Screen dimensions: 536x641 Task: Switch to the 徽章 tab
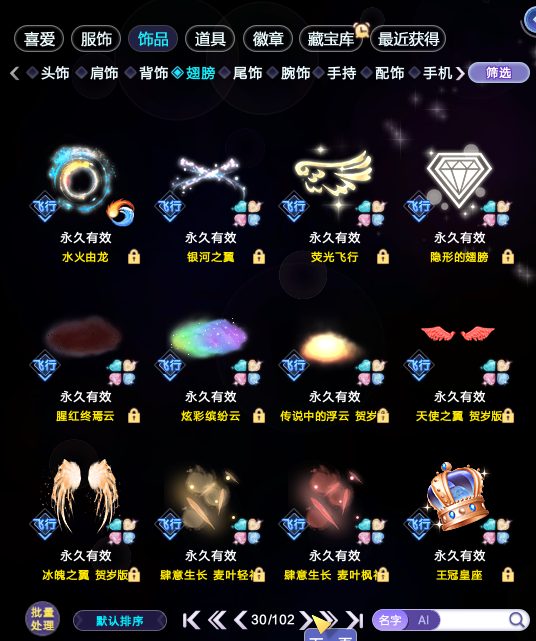point(268,39)
